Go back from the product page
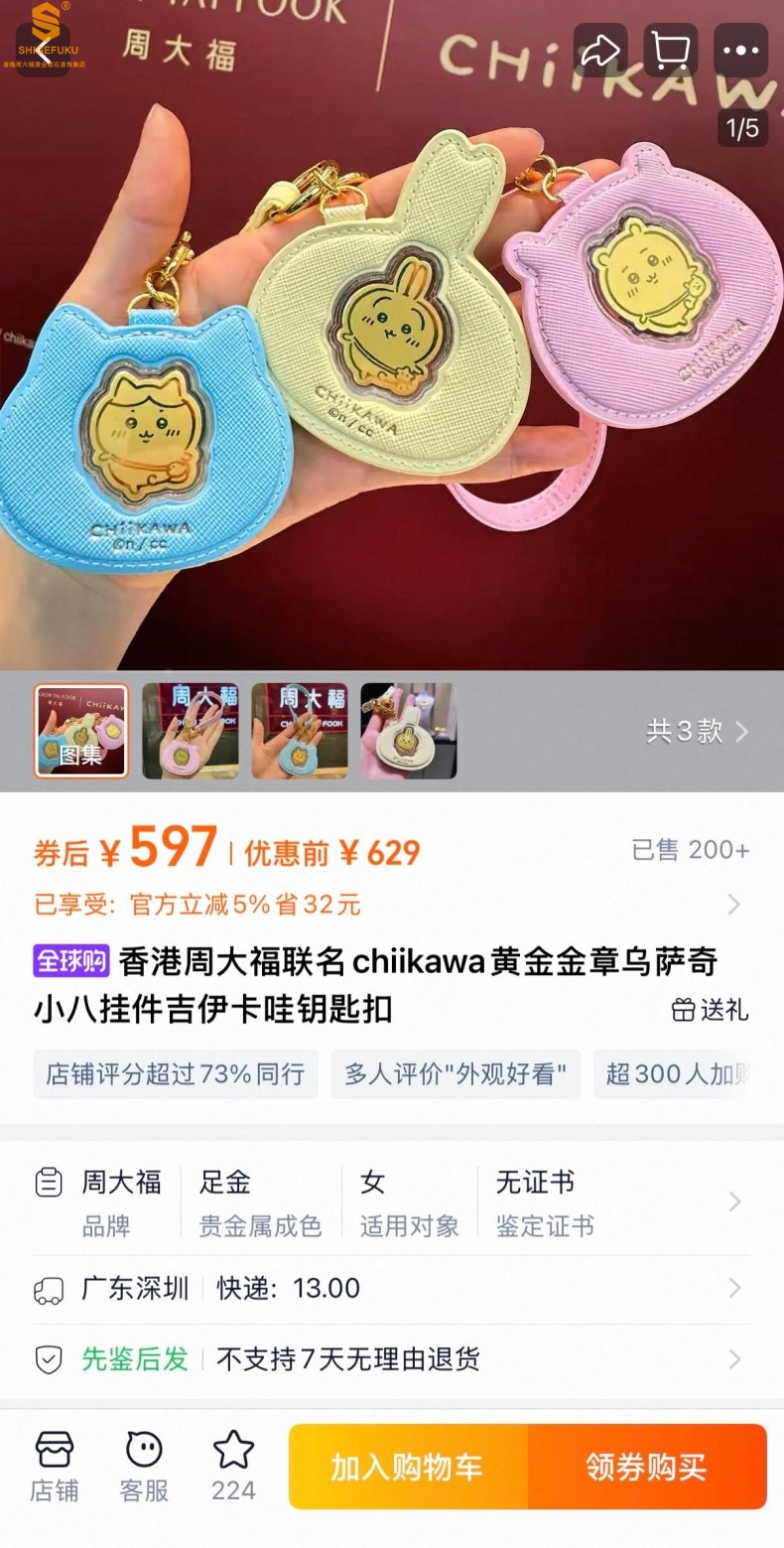Screen dimensions: 784x1548 44,50
